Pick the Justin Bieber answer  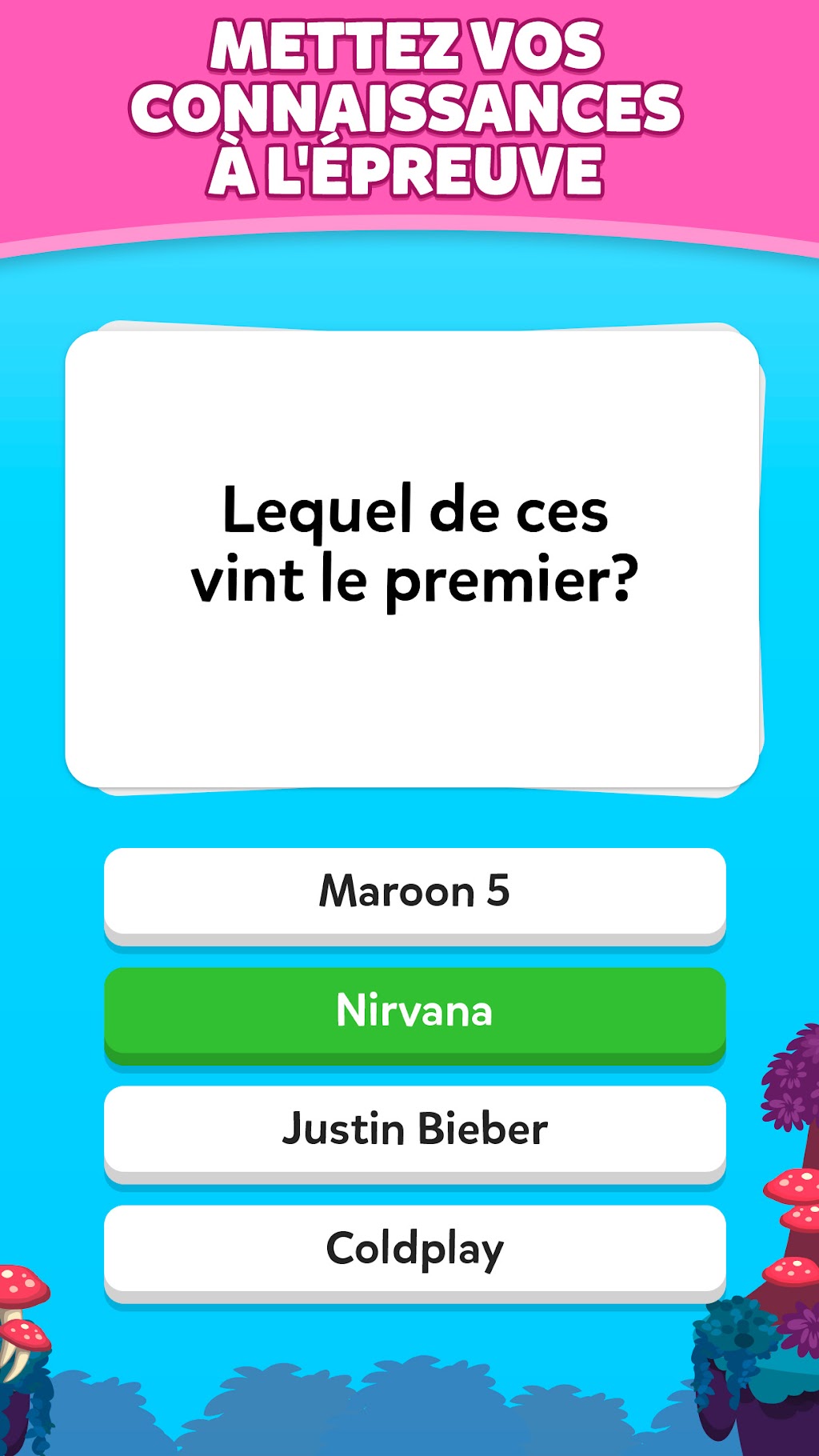[415, 1133]
